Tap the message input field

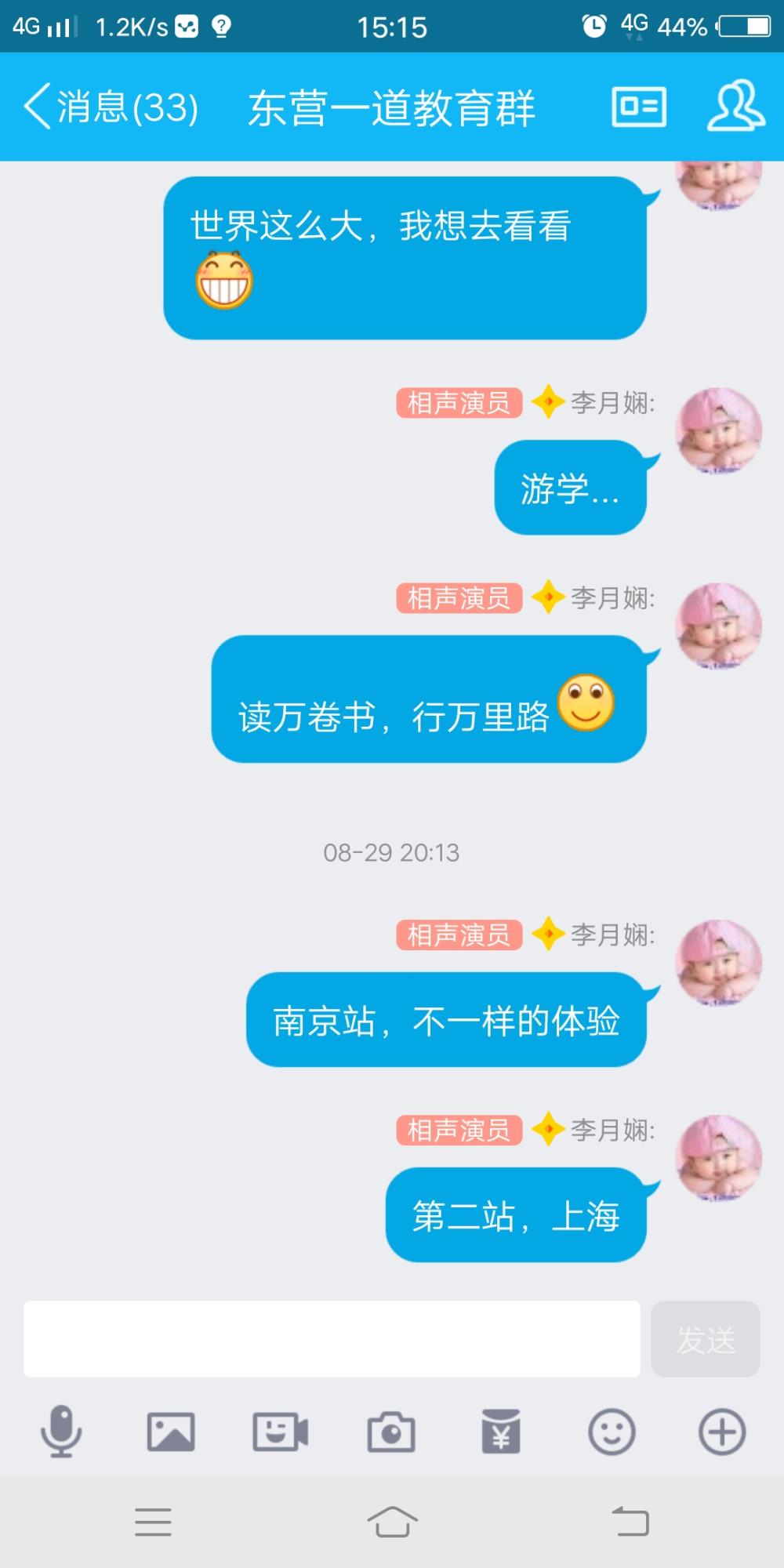tap(332, 1338)
